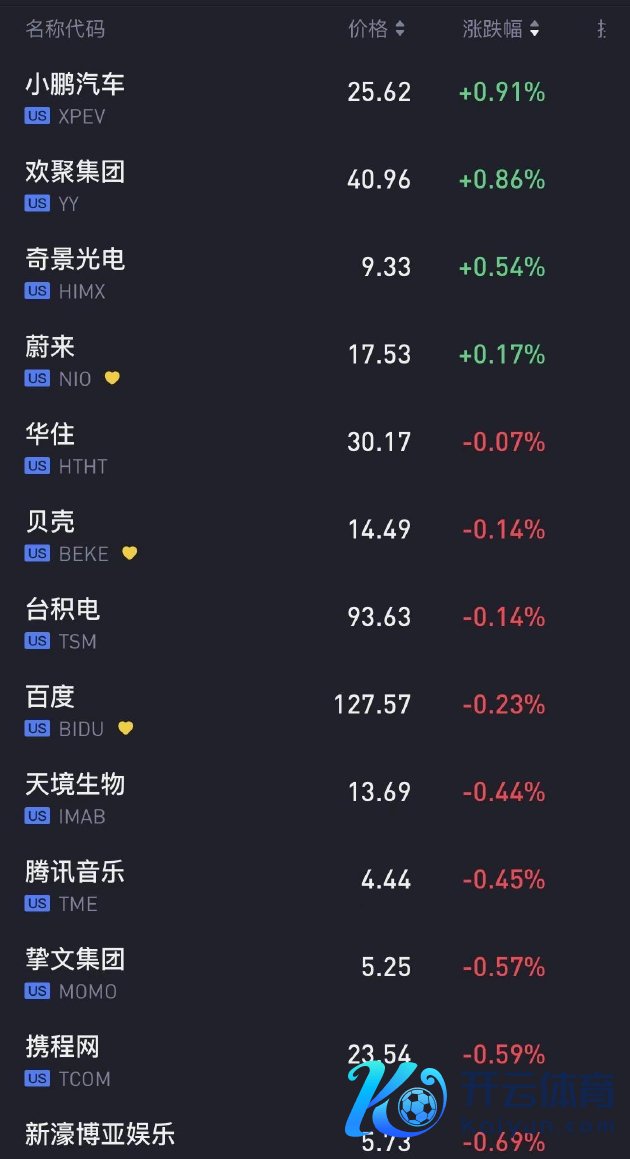Image resolution: width=630 pixels, height=1159 pixels.
Task: Open 新濠博亚娱乐 stock row
Action: tap(315, 1132)
